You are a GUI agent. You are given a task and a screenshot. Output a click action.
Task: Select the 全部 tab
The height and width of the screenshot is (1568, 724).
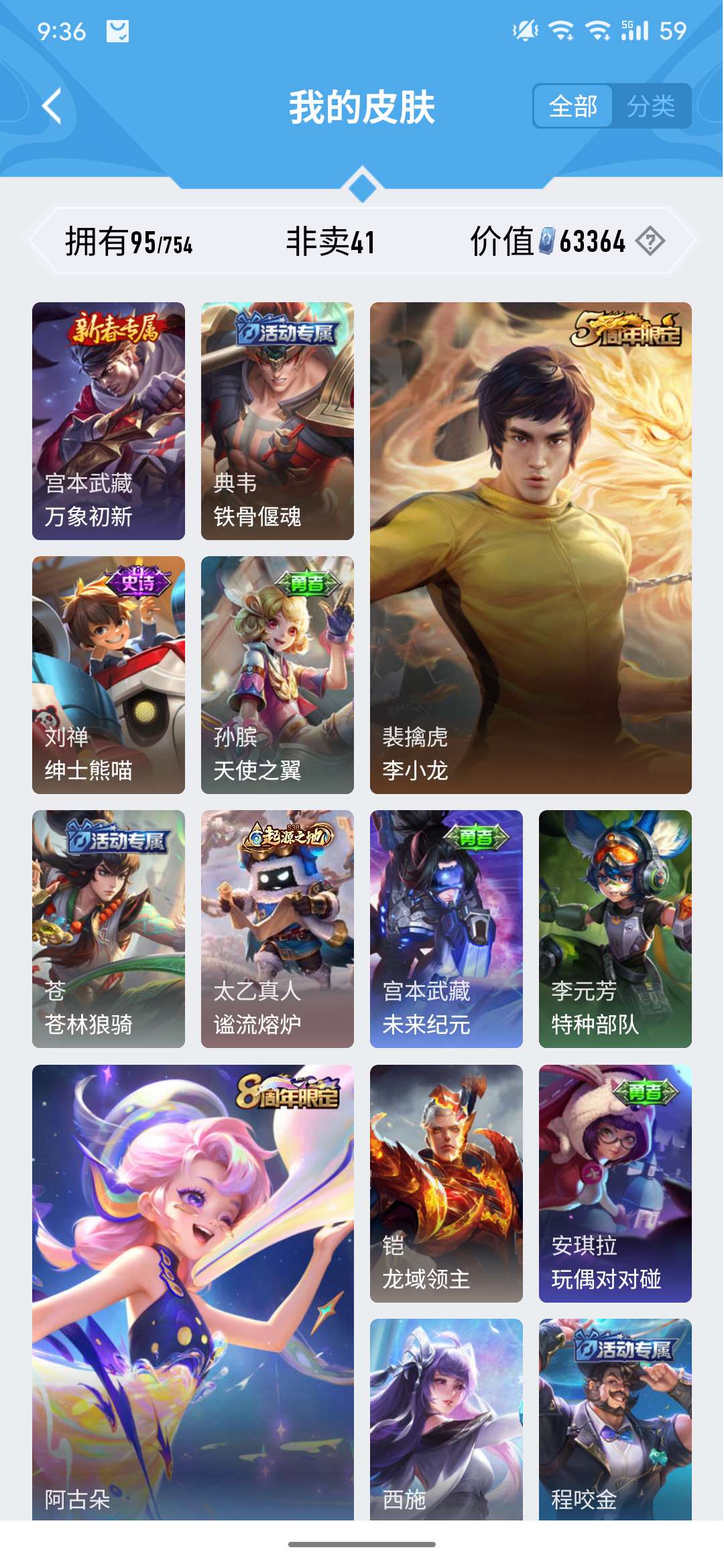573,107
